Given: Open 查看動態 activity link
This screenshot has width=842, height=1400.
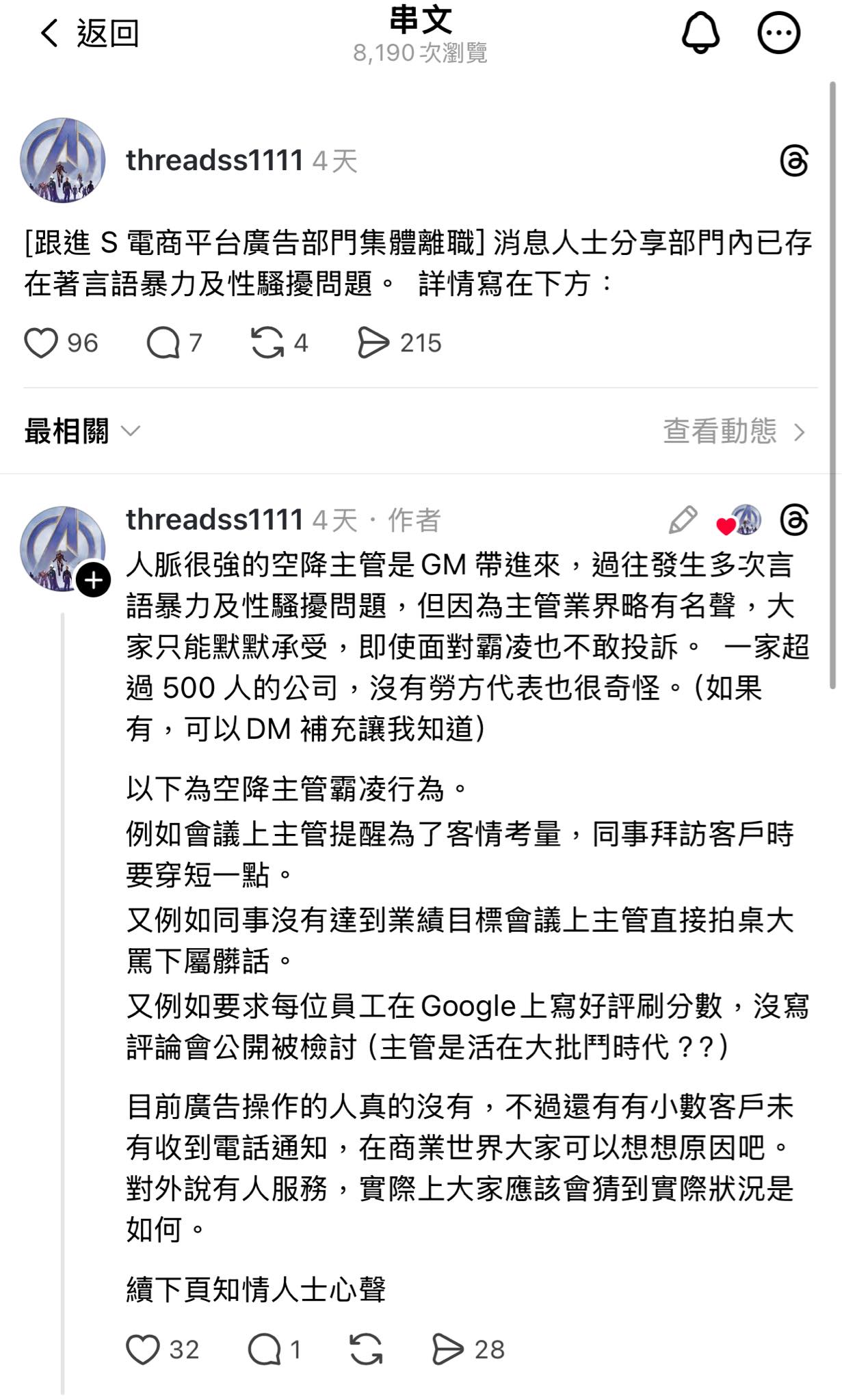Looking at the screenshot, I should (734, 431).
